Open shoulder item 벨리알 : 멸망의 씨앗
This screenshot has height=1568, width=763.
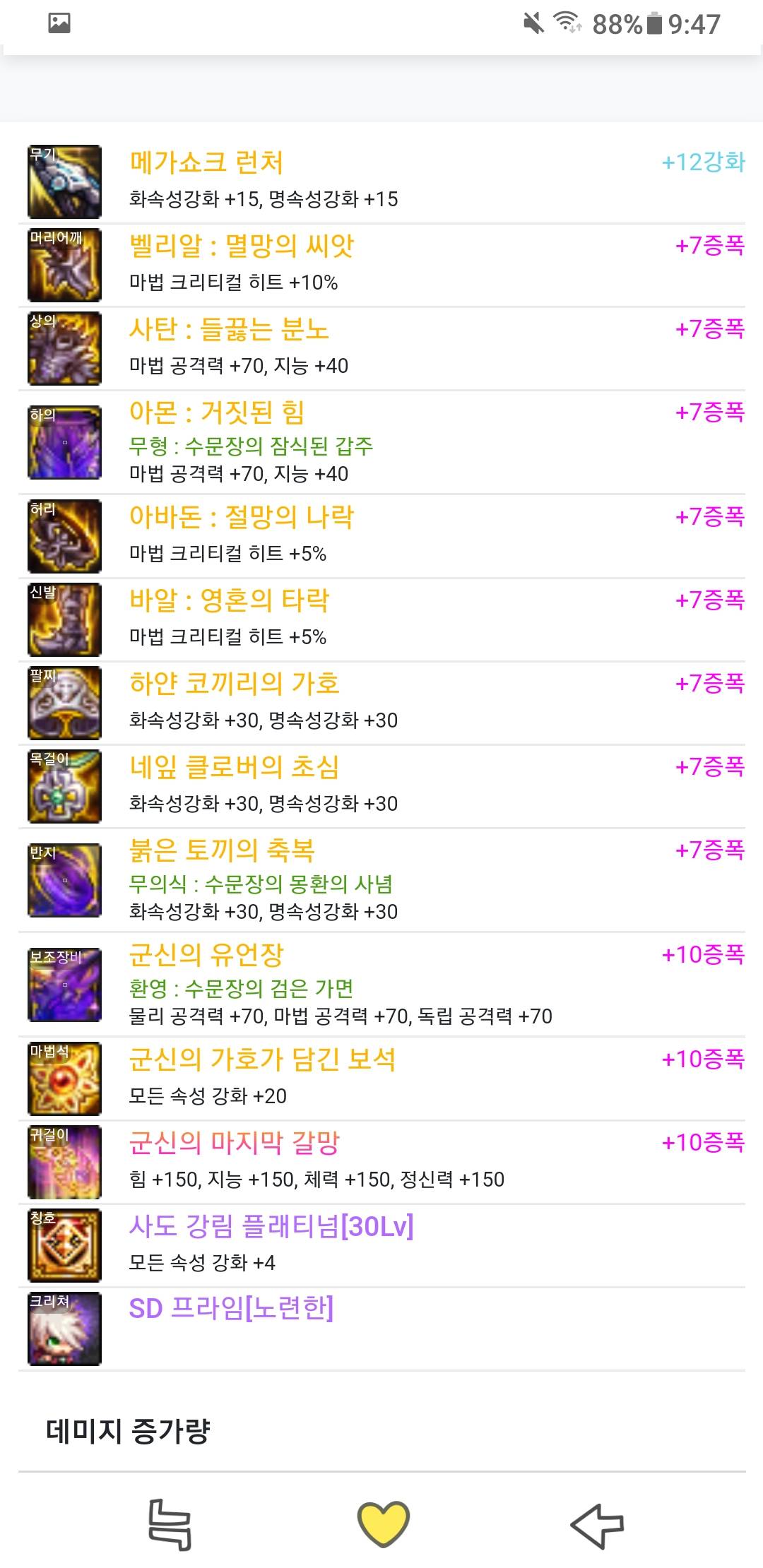pyautogui.click(x=241, y=247)
